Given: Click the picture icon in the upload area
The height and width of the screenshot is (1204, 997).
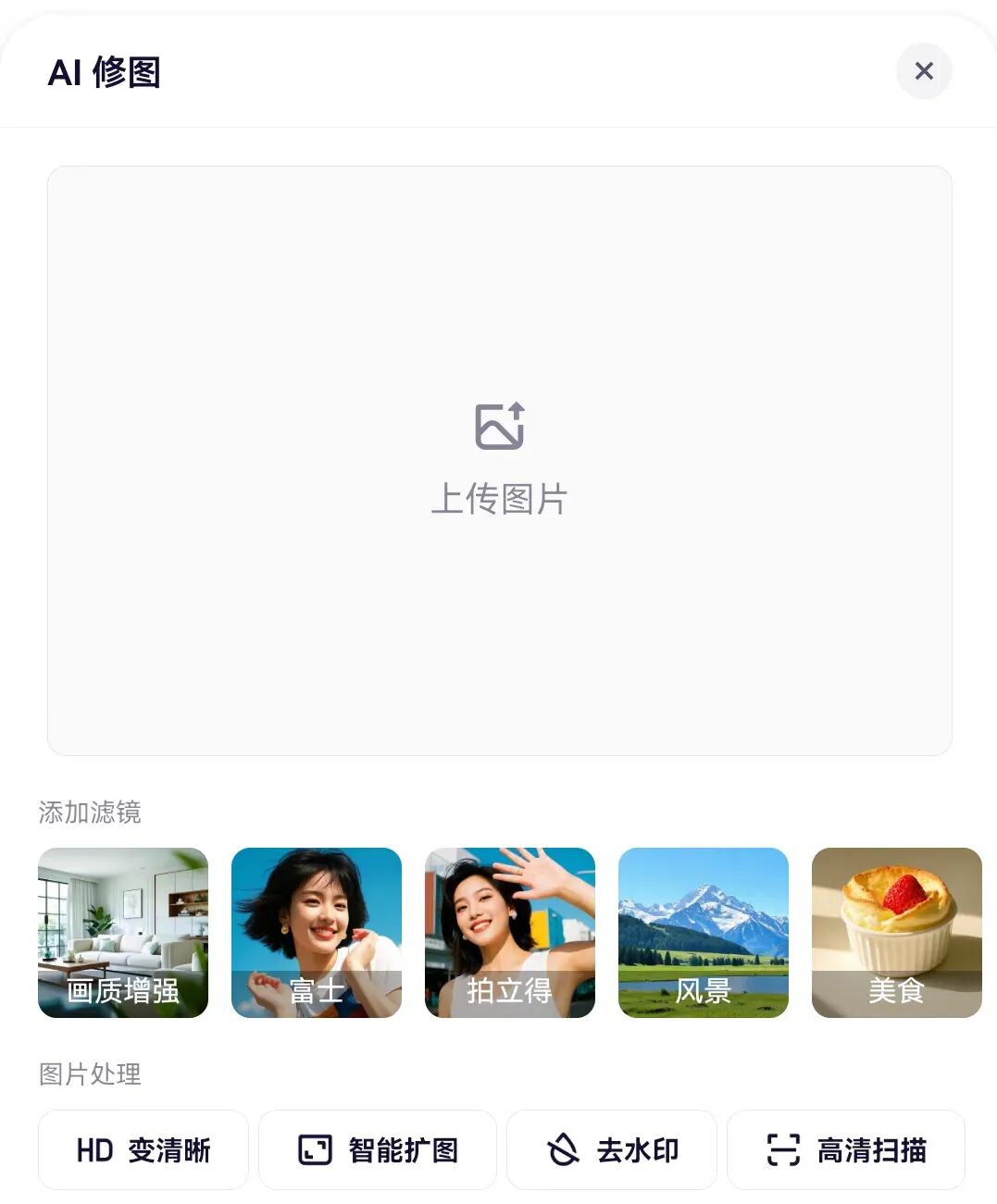Looking at the screenshot, I should (x=500, y=426).
